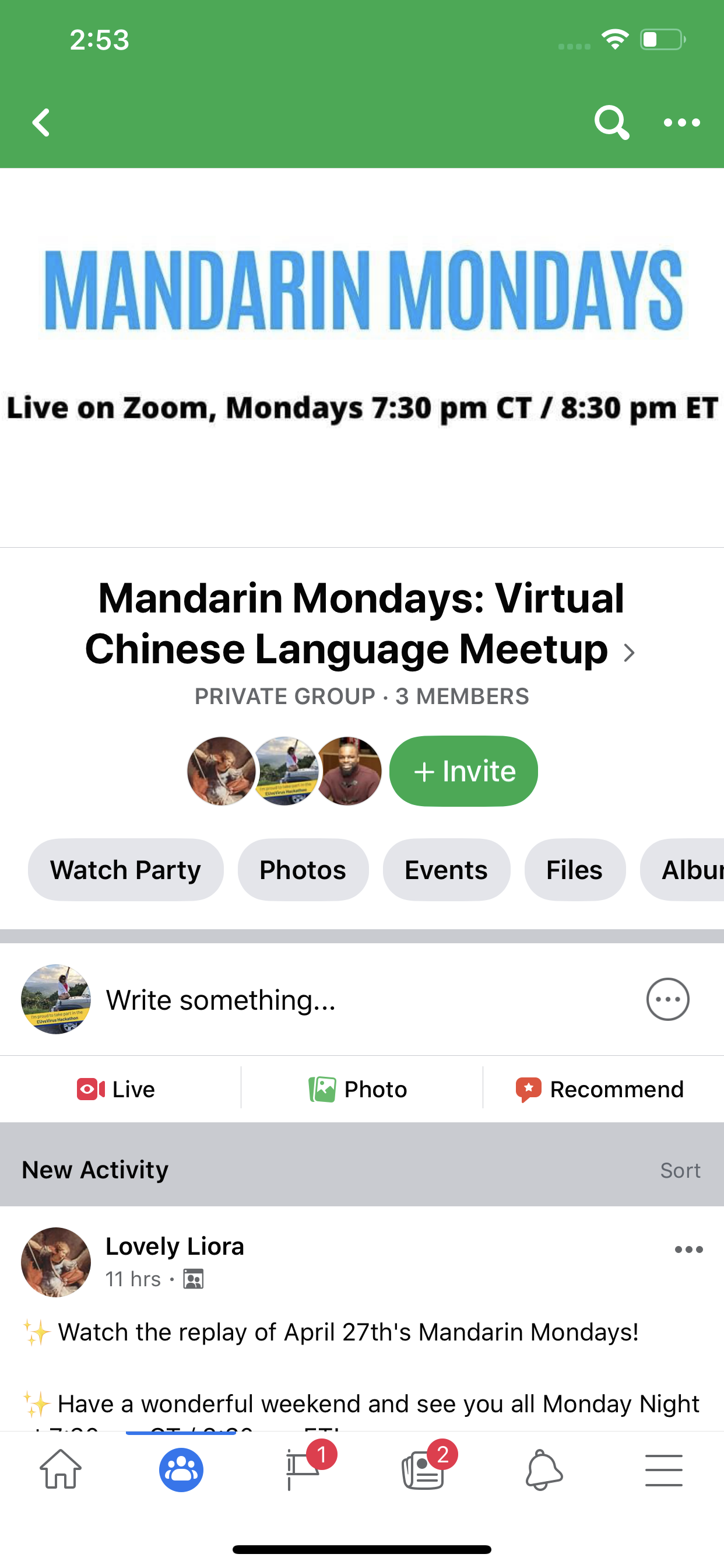This screenshot has height=1568, width=724.
Task: Go to the Home feed tab
Action: point(61,1469)
